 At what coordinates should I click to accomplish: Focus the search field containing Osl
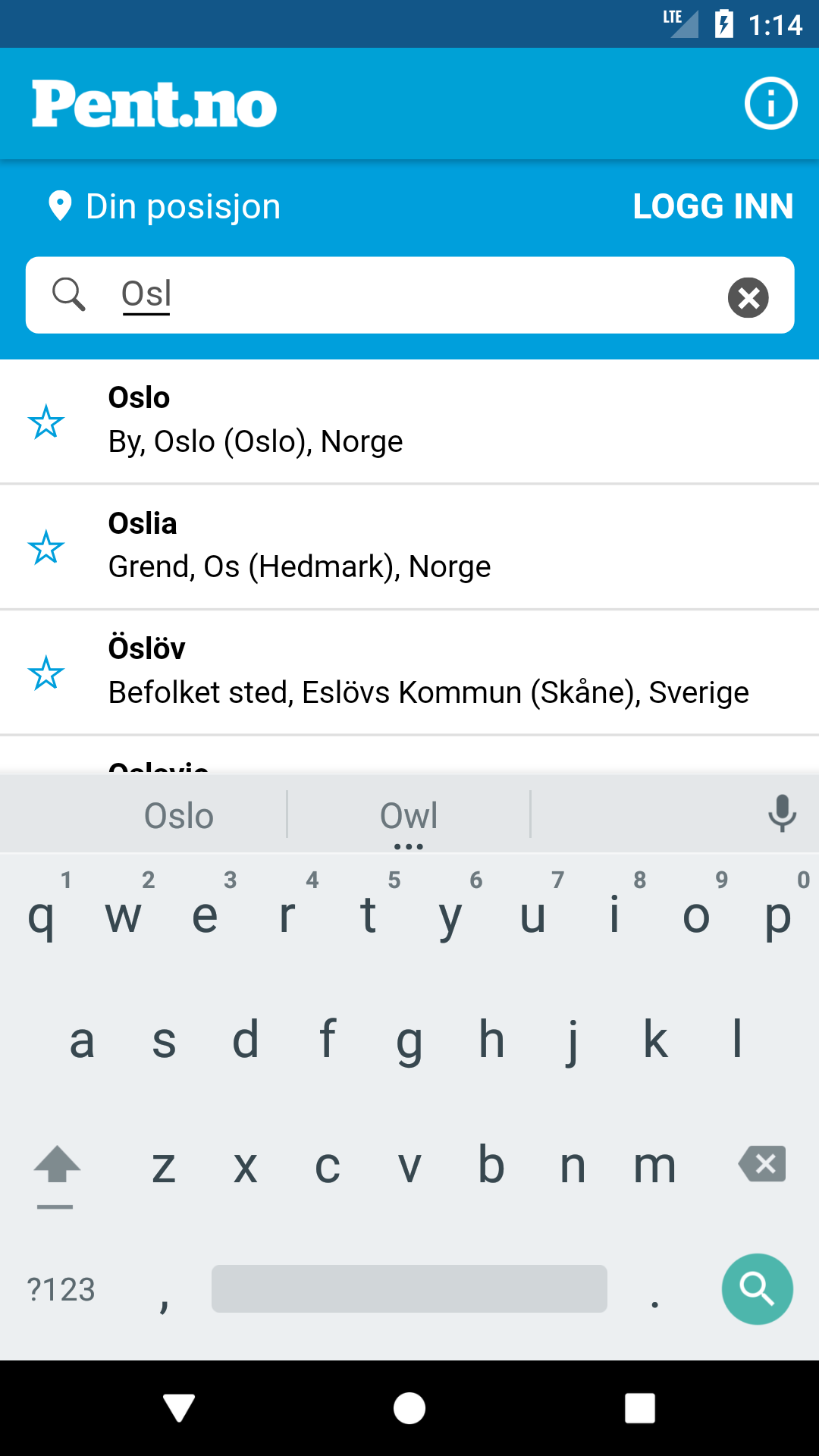pyautogui.click(x=409, y=295)
